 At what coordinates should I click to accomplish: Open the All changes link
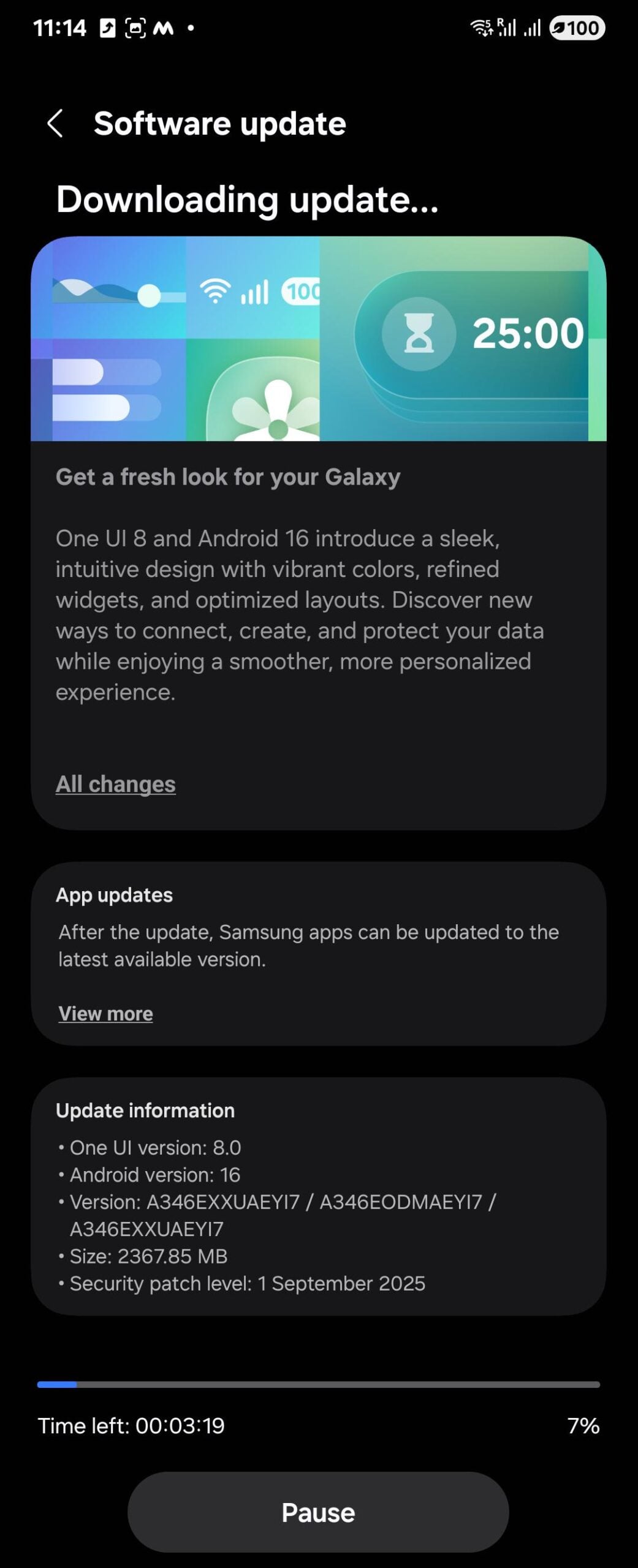[116, 784]
